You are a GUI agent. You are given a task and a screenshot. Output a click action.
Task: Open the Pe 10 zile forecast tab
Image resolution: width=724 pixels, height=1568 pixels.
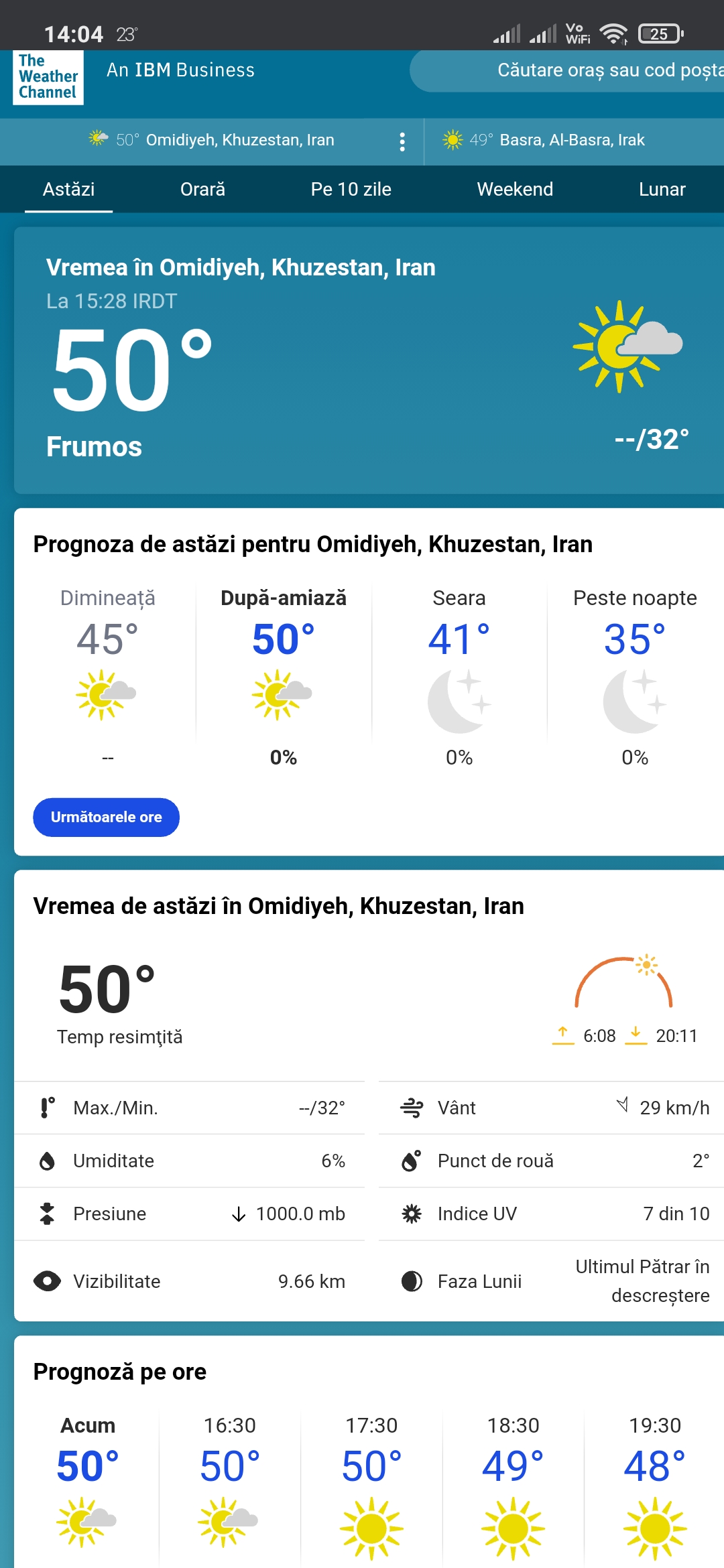[x=351, y=190]
